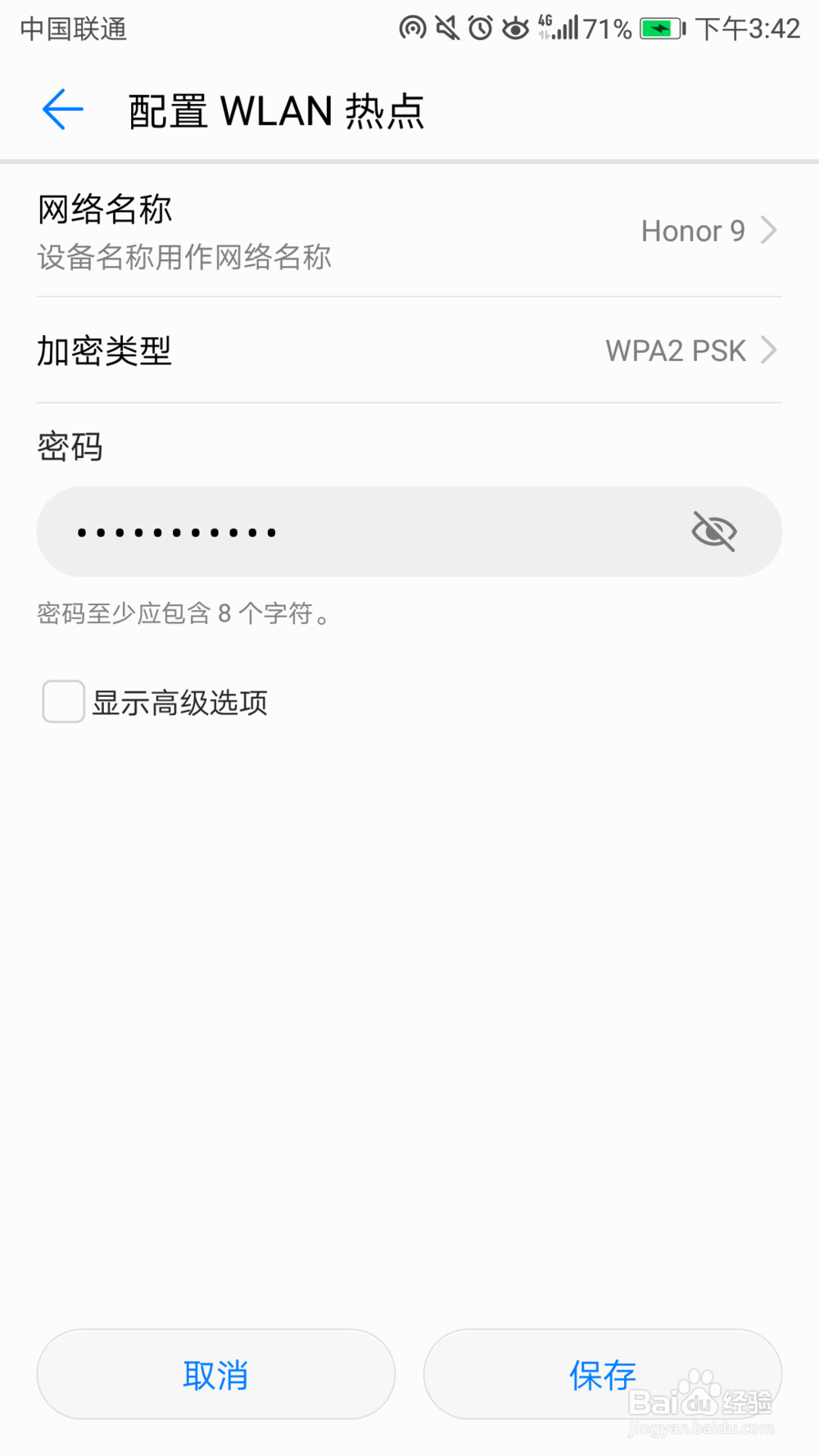Screen dimensions: 819x1456
Task: Uncheck the advanced options box
Action: [62, 702]
